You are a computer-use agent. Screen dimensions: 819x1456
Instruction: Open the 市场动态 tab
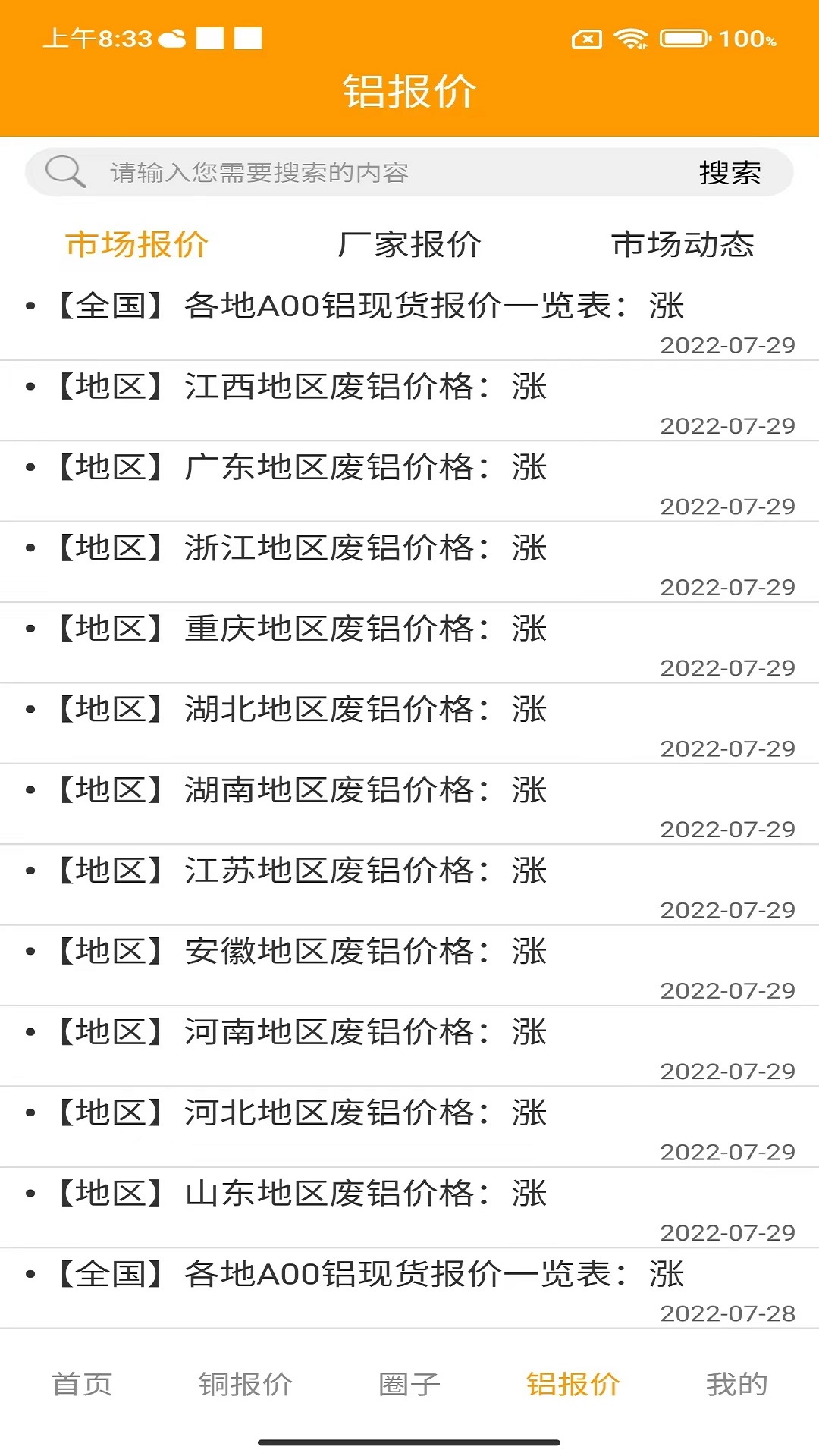[x=685, y=244]
